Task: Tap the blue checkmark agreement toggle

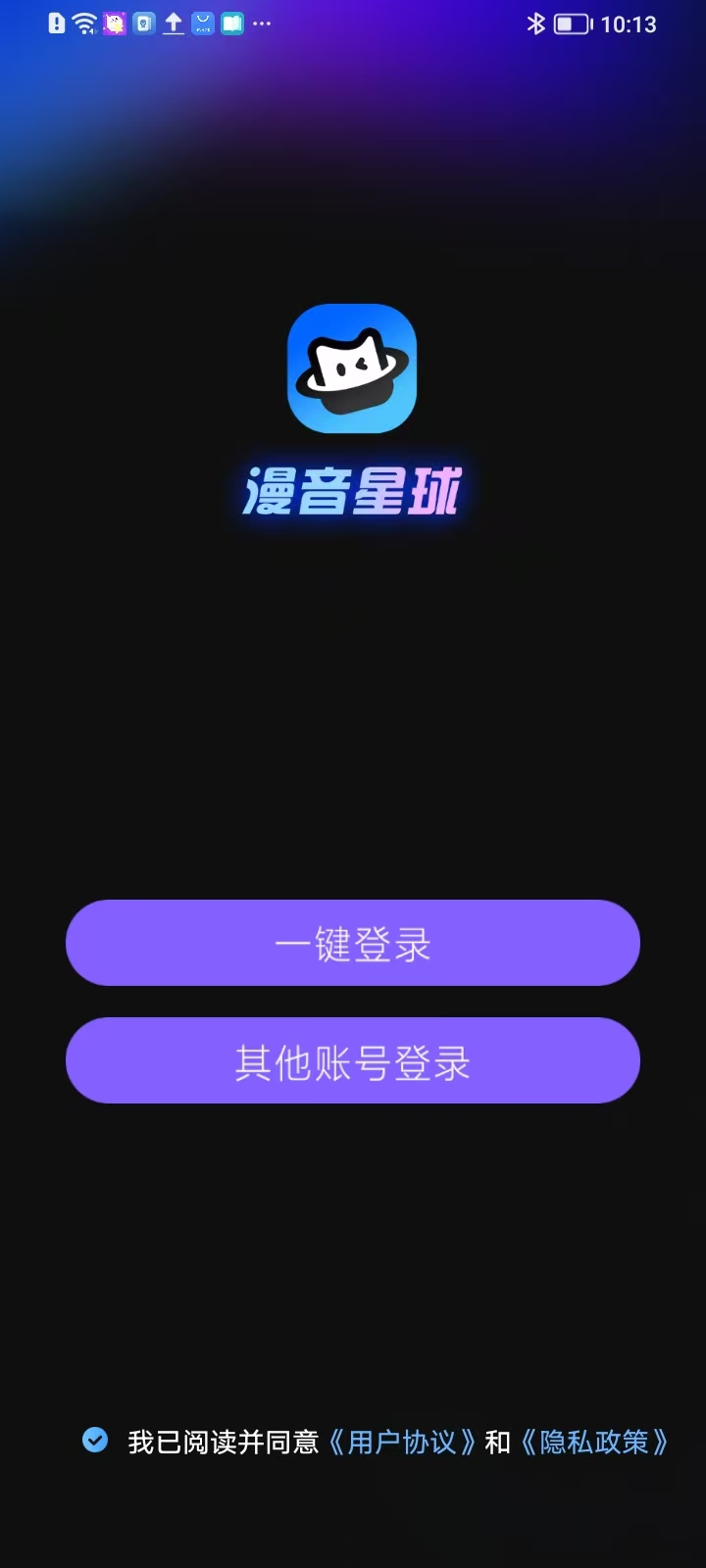Action: (x=94, y=1441)
